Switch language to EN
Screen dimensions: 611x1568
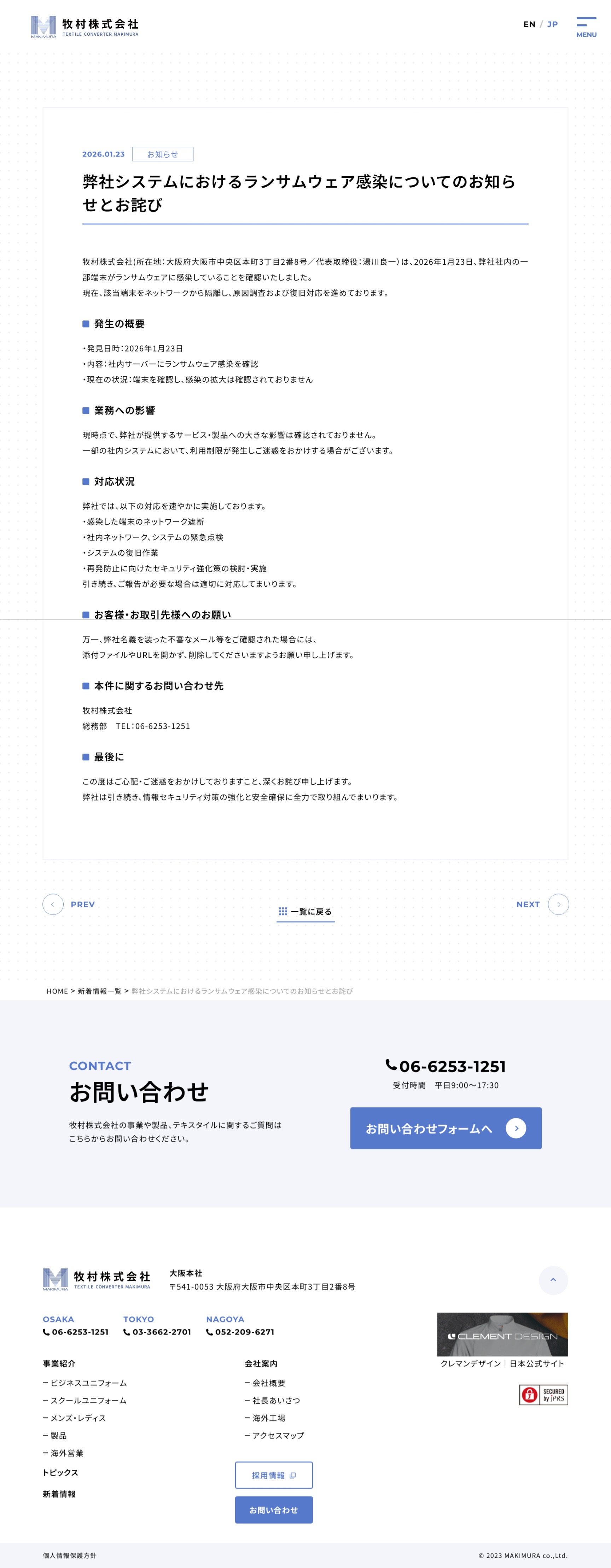[529, 24]
